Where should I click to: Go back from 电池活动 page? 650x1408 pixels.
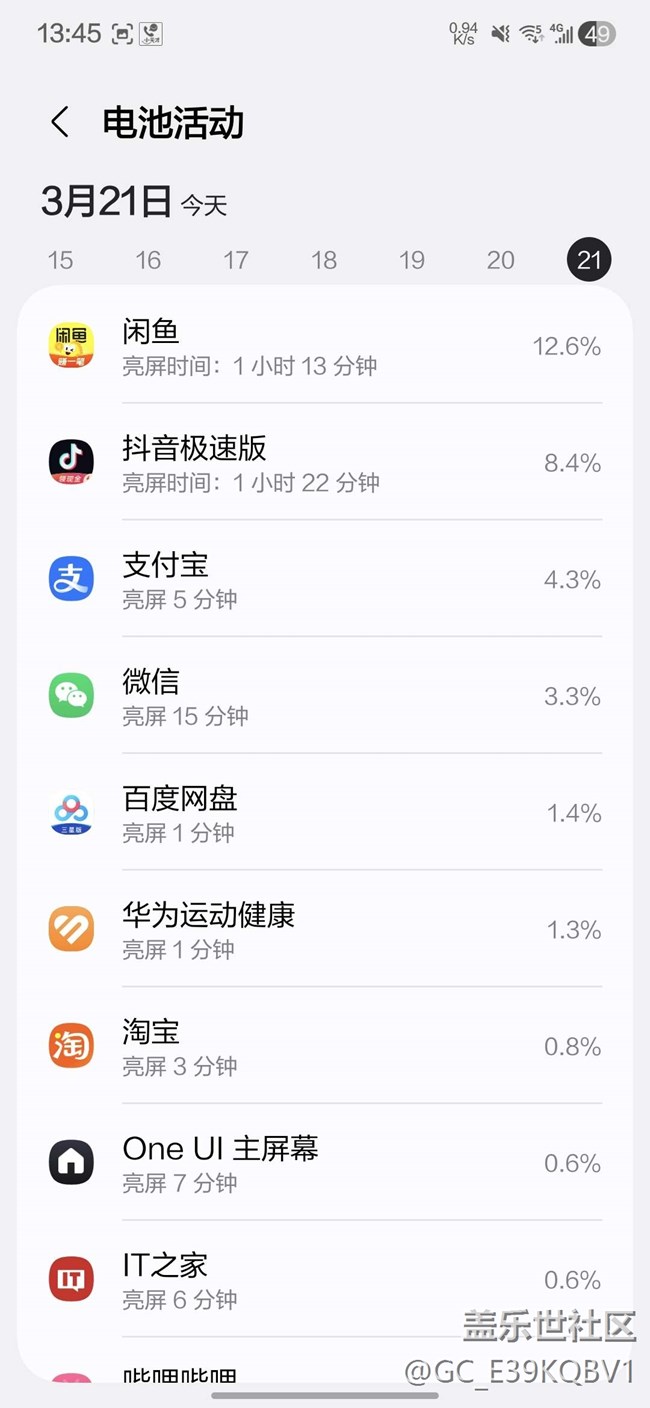[60, 123]
